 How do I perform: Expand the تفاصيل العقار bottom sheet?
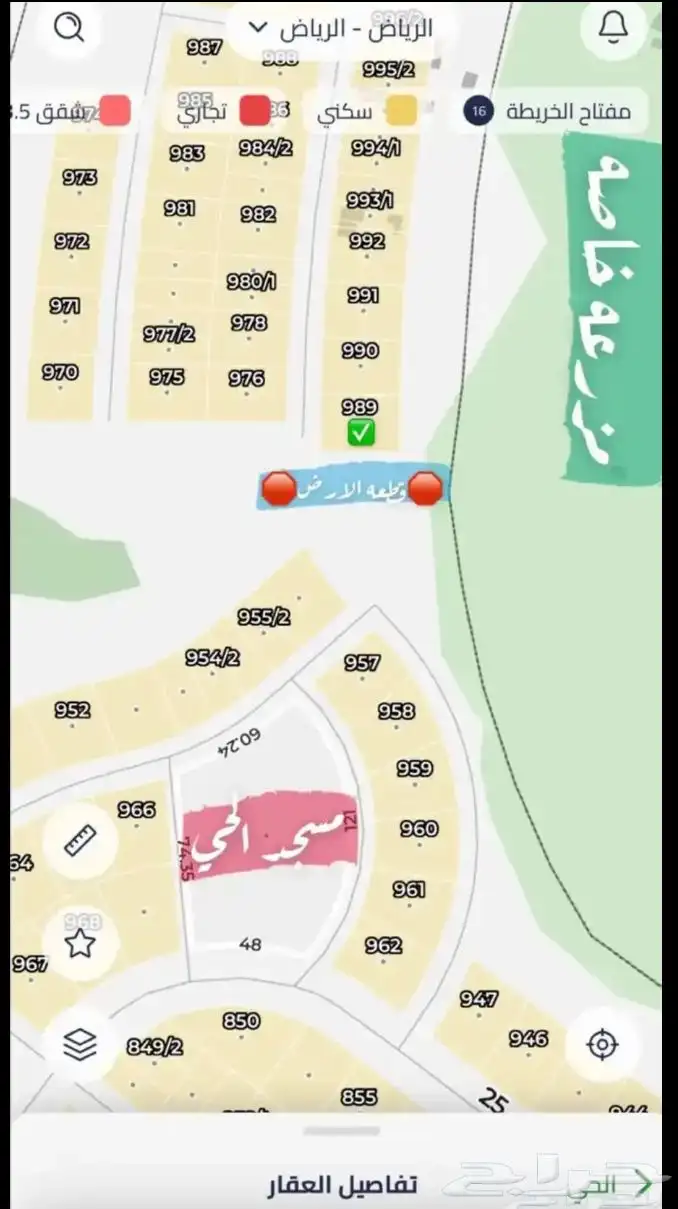pos(341,1185)
